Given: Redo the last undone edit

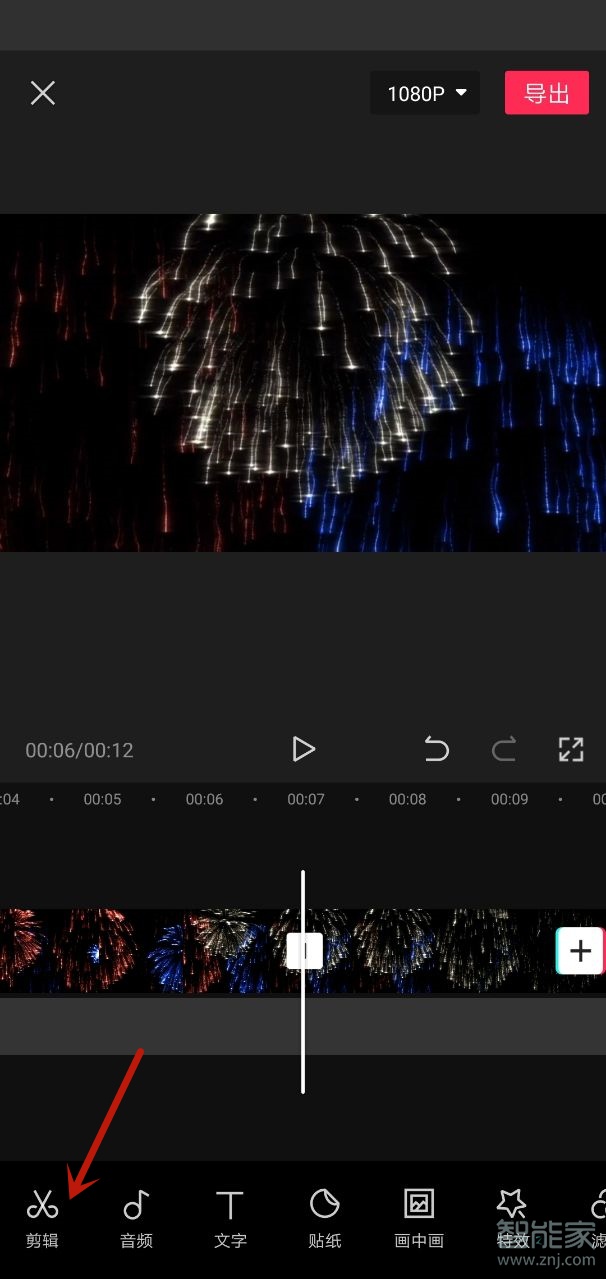Looking at the screenshot, I should click(x=504, y=749).
